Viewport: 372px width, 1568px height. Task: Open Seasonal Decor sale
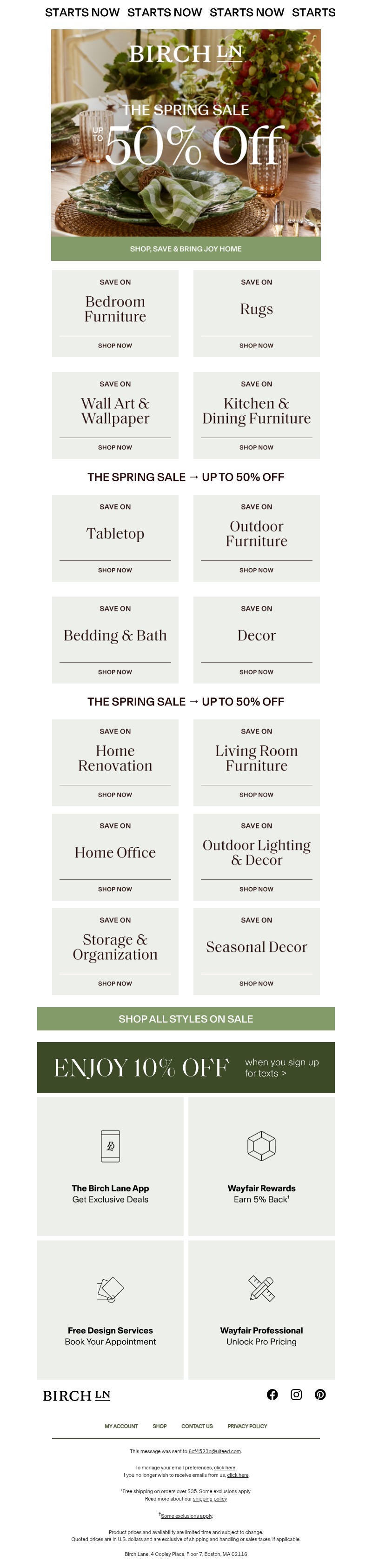pos(256,951)
